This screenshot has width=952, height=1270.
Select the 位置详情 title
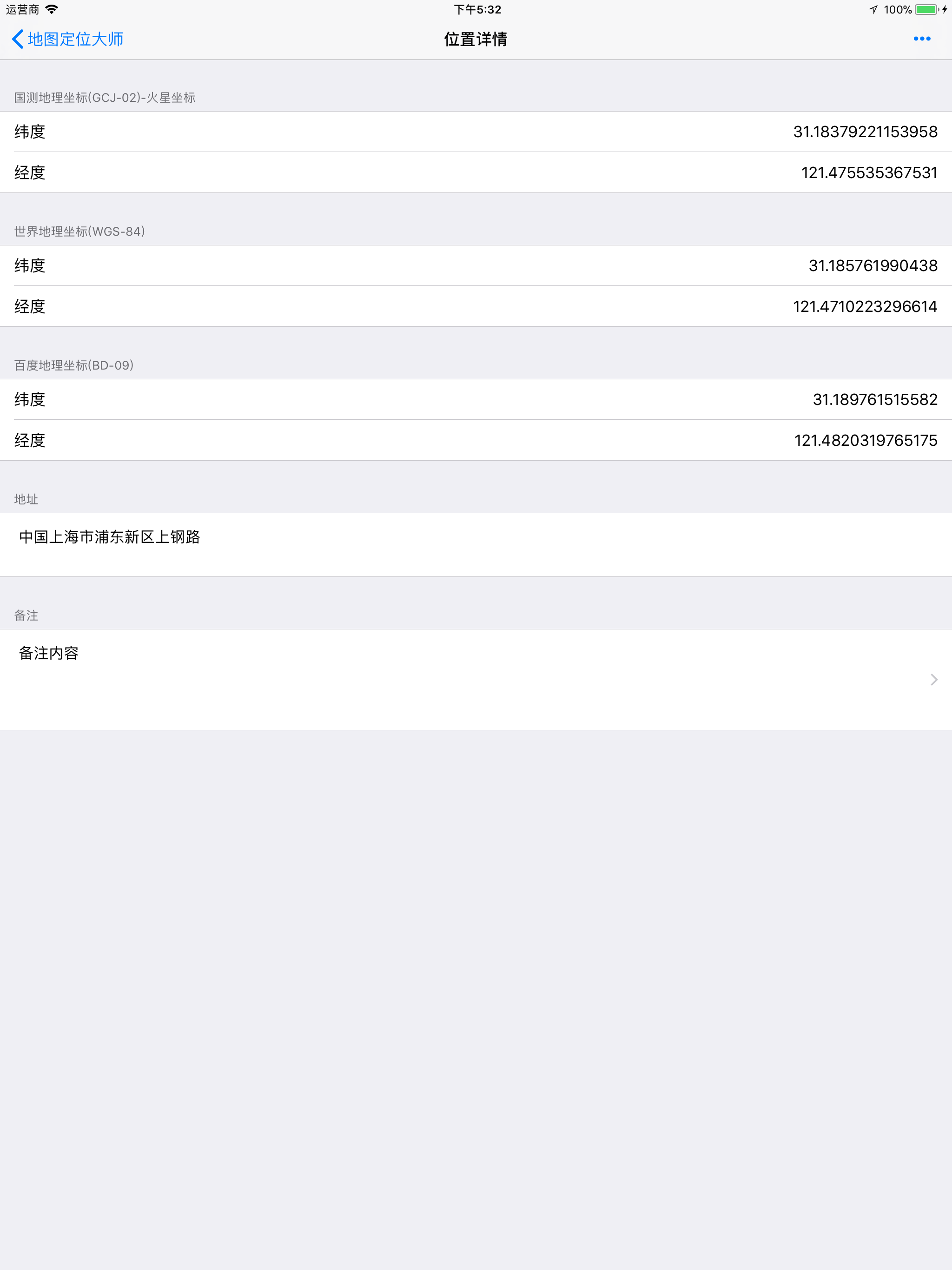[476, 39]
